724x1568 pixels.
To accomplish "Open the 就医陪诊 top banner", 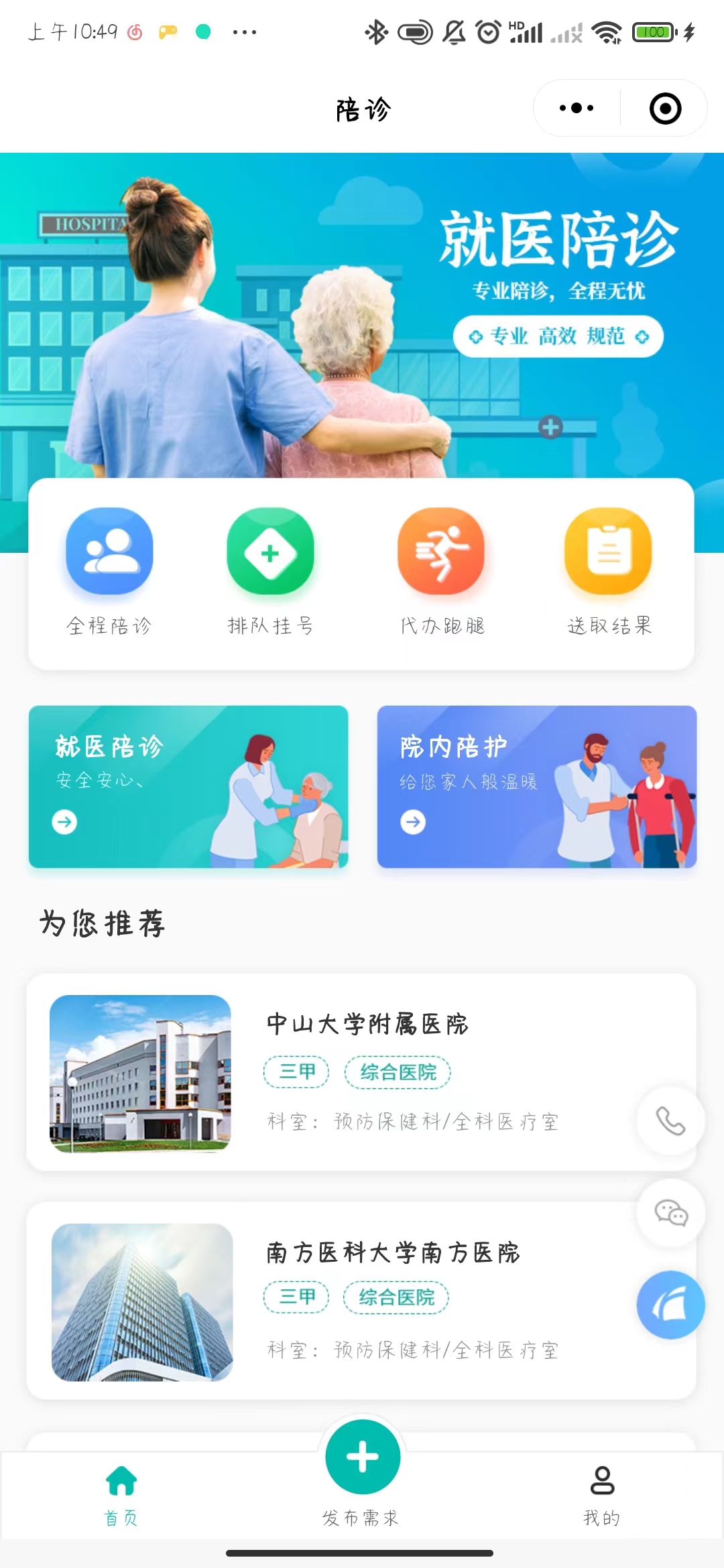I will pyautogui.click(x=362, y=315).
